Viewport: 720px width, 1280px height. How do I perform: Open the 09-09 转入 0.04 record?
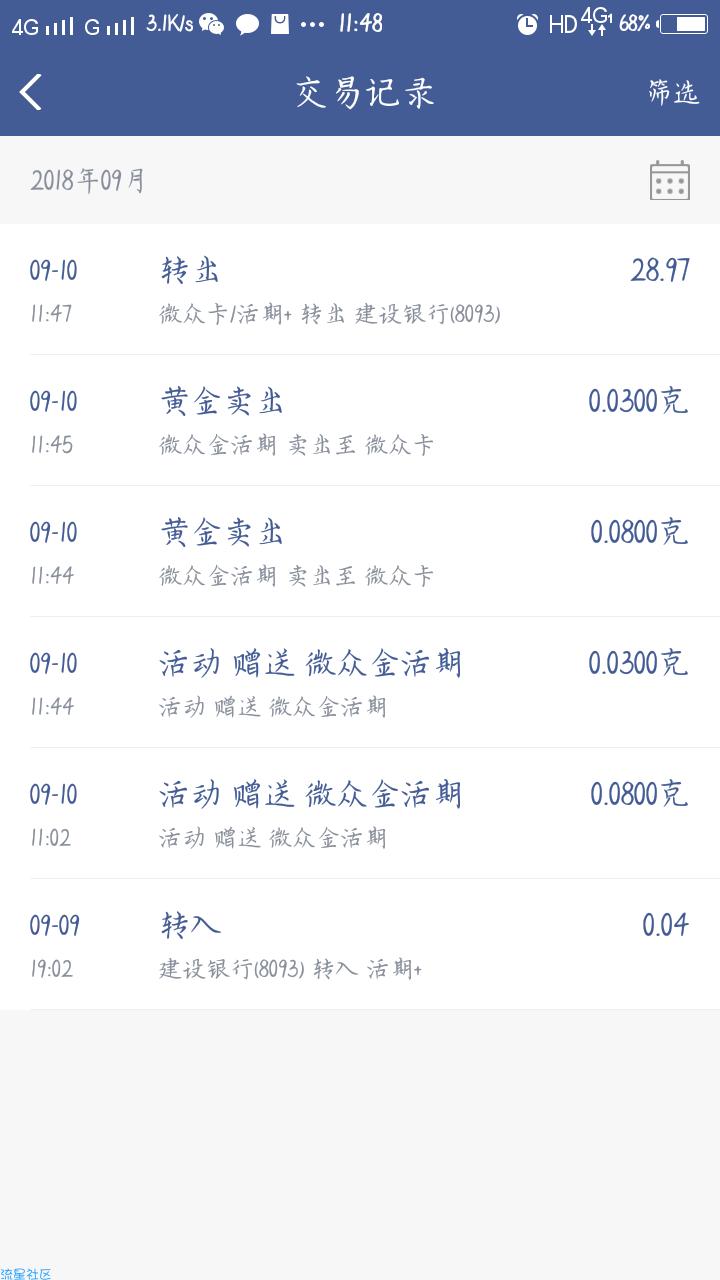coord(360,945)
